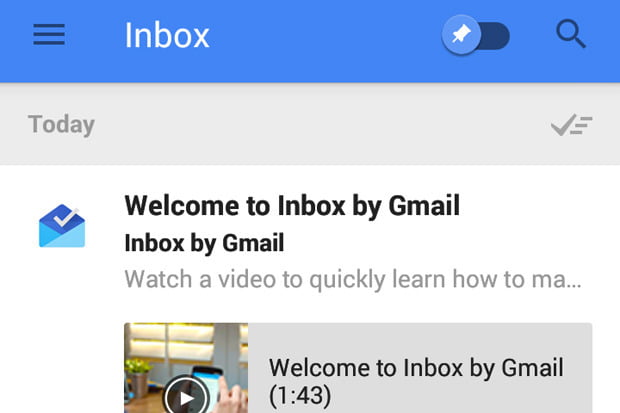Open the navigation drawer menu
Viewport: 620px width, 413px height.
point(49,35)
